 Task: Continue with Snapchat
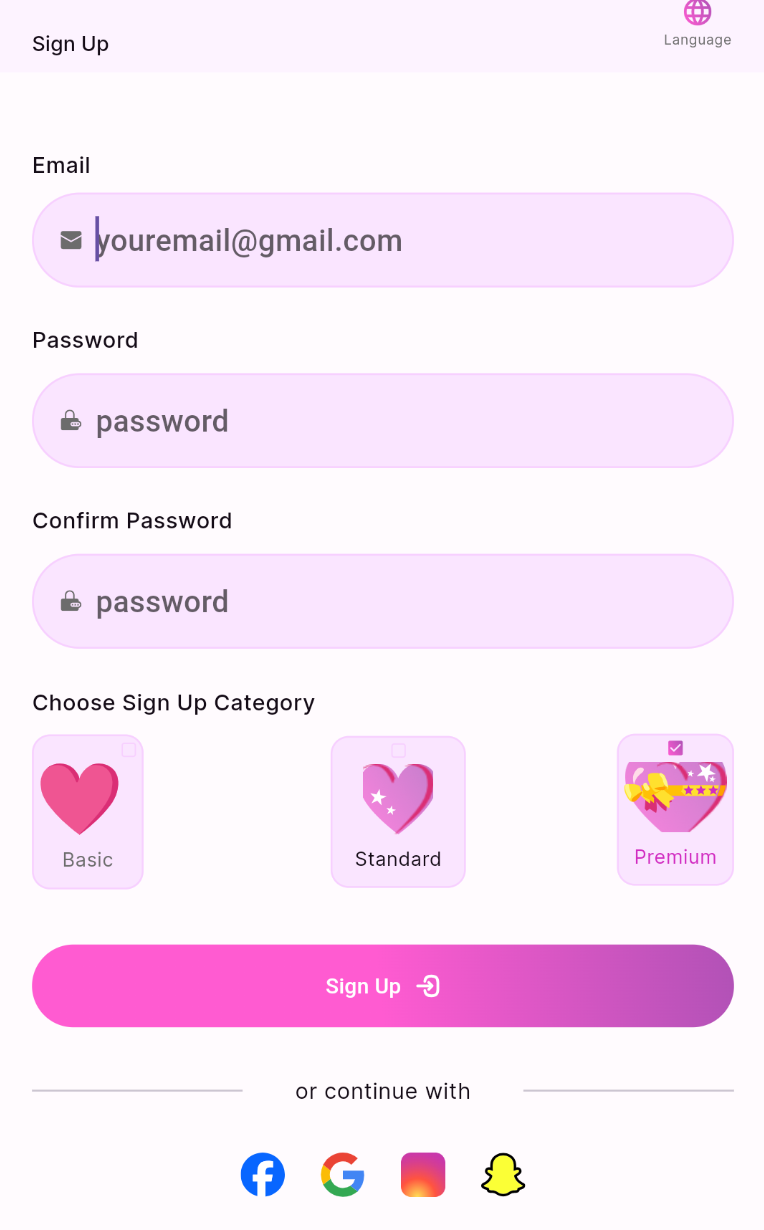click(503, 1175)
